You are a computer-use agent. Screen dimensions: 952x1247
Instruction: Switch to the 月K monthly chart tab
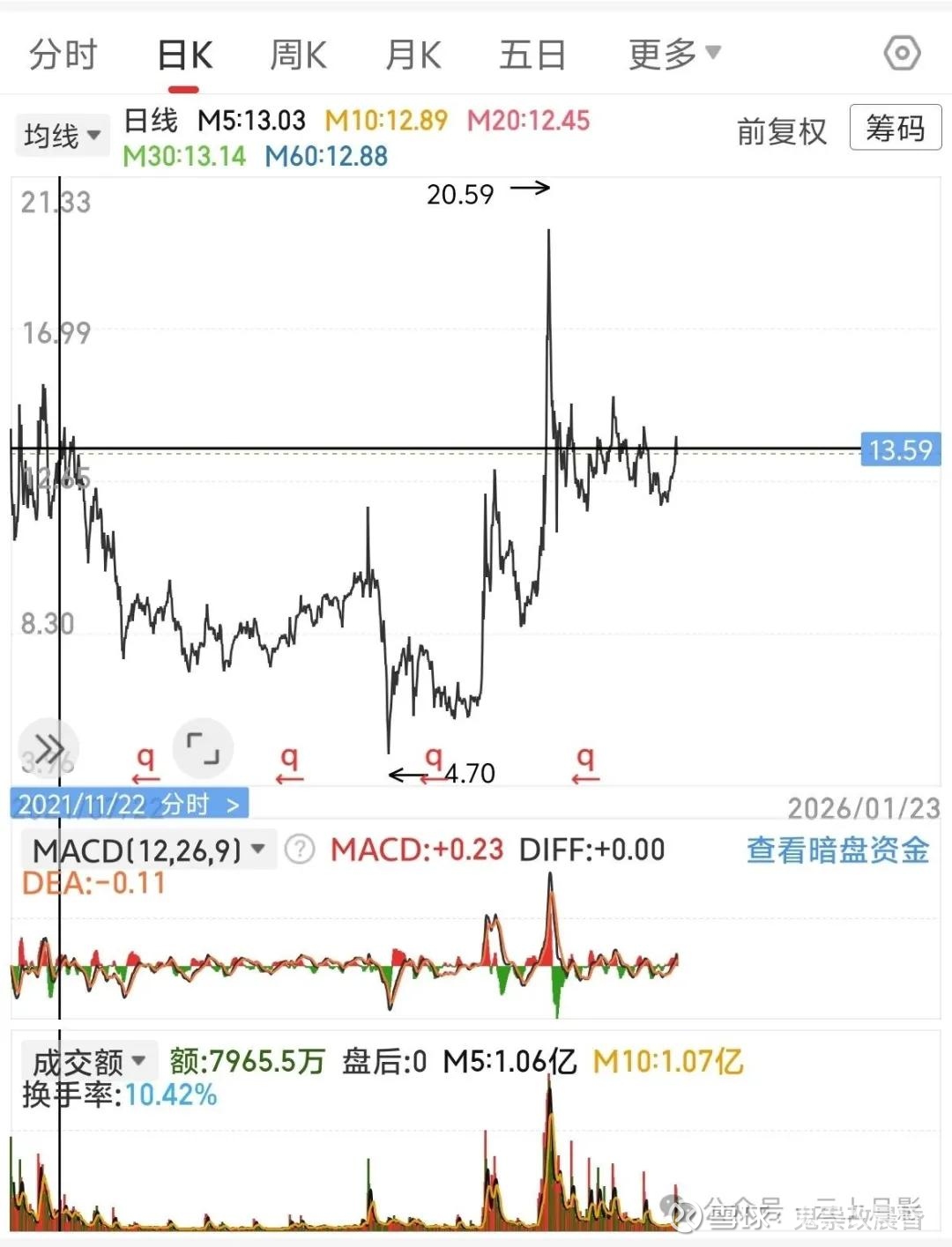tap(413, 55)
